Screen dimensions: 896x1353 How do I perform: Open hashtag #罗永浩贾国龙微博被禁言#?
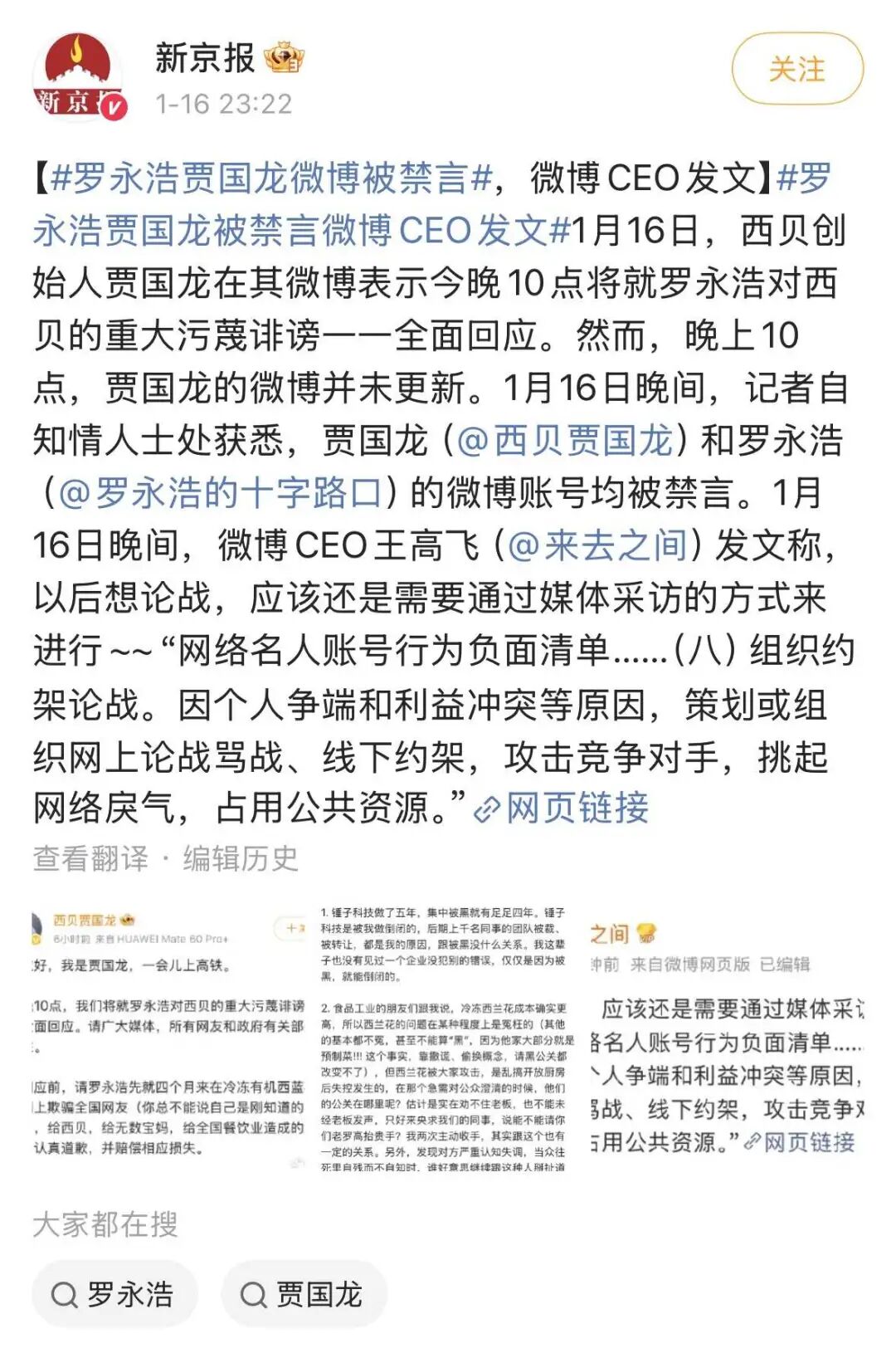click(271, 178)
